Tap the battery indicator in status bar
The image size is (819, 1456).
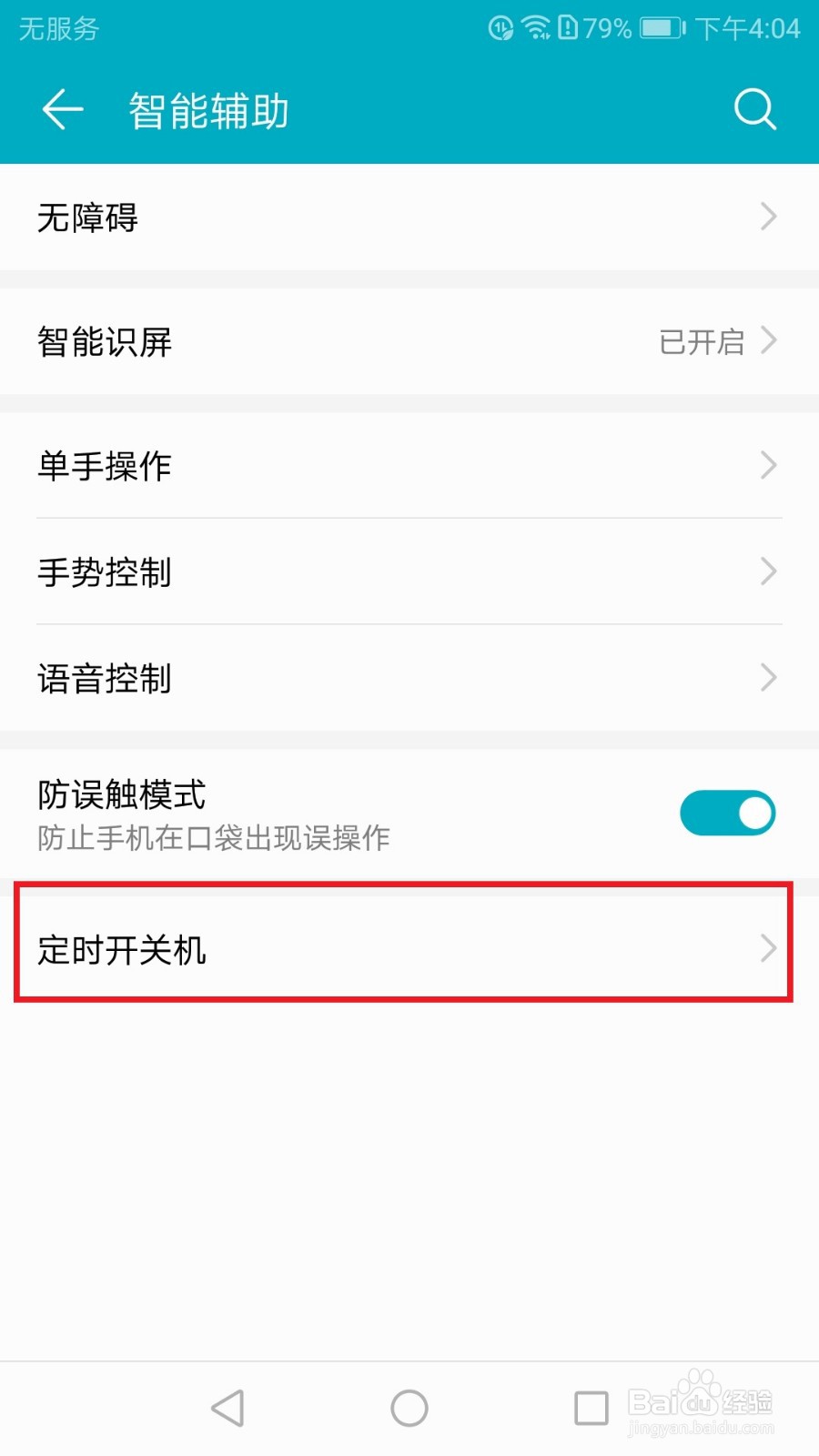tap(657, 28)
